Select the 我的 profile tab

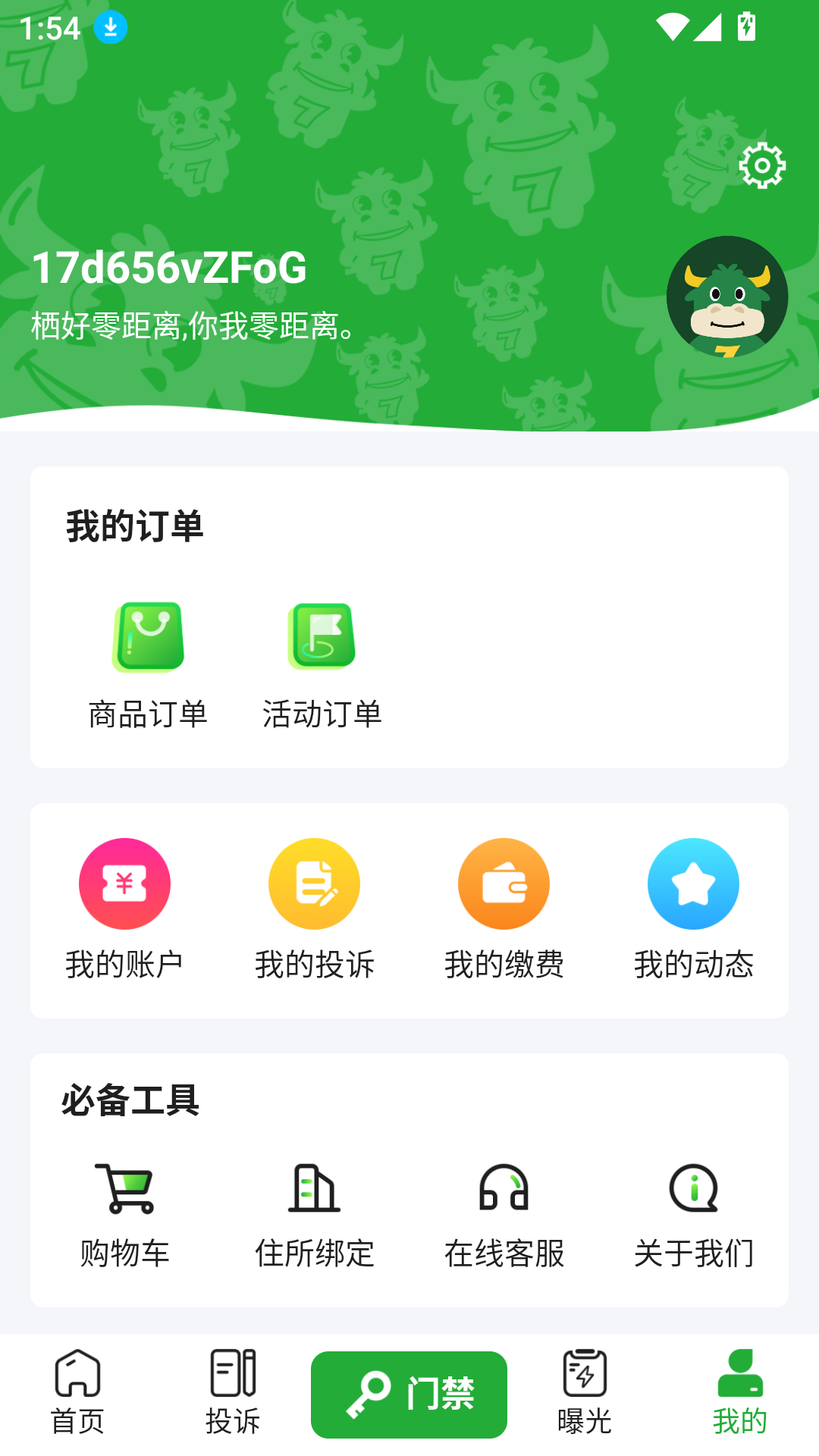740,1395
